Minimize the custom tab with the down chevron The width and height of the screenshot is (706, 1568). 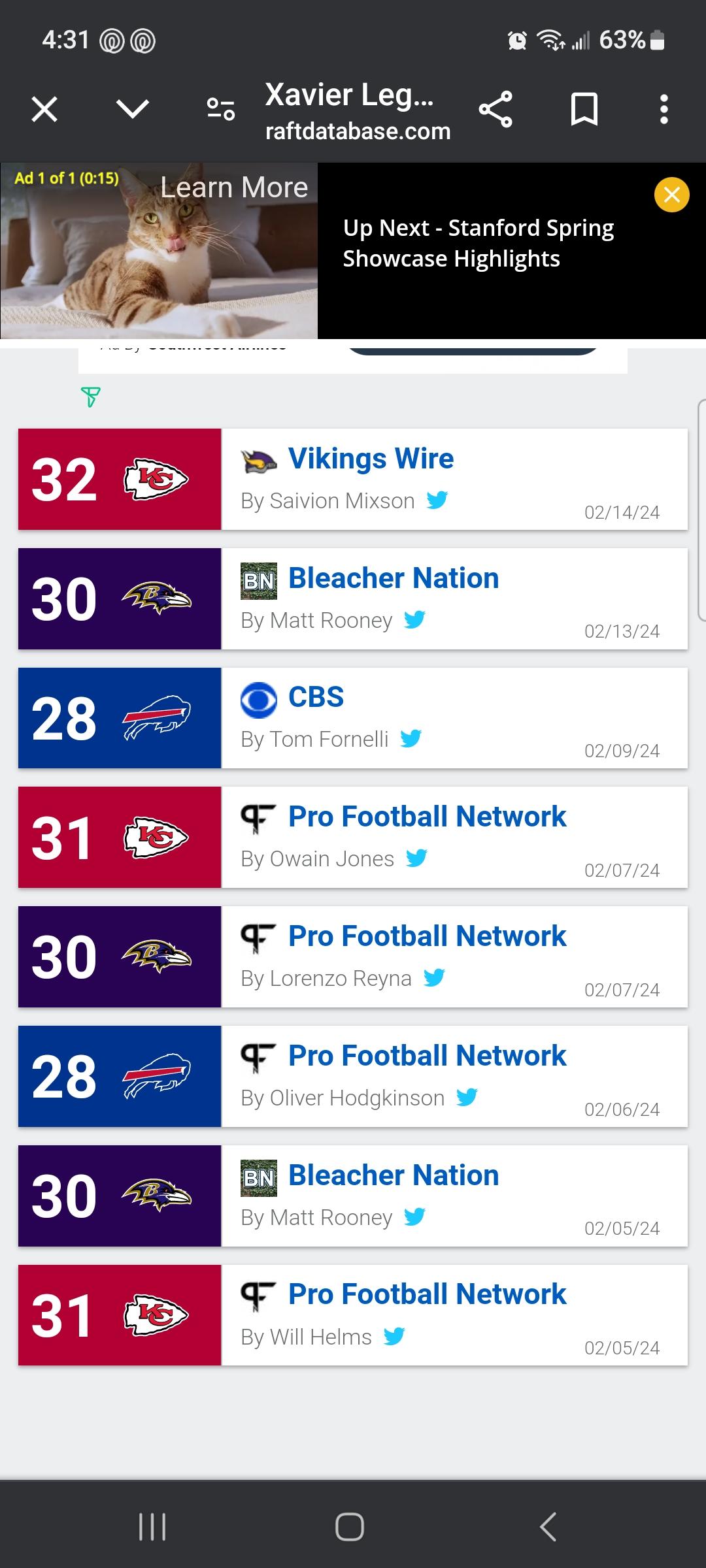coord(133,109)
